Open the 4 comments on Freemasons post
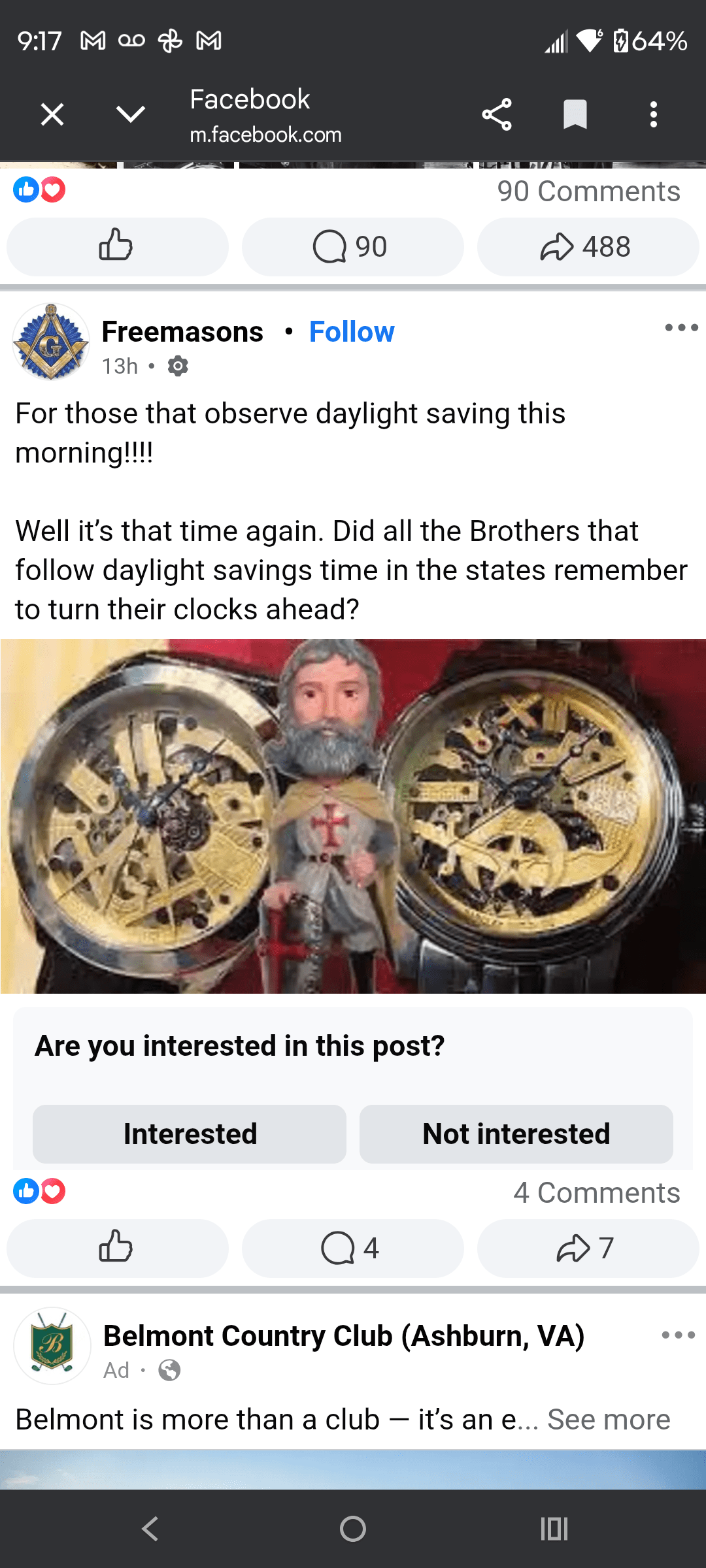Screen dimensions: 706x1568 coord(352,1248)
